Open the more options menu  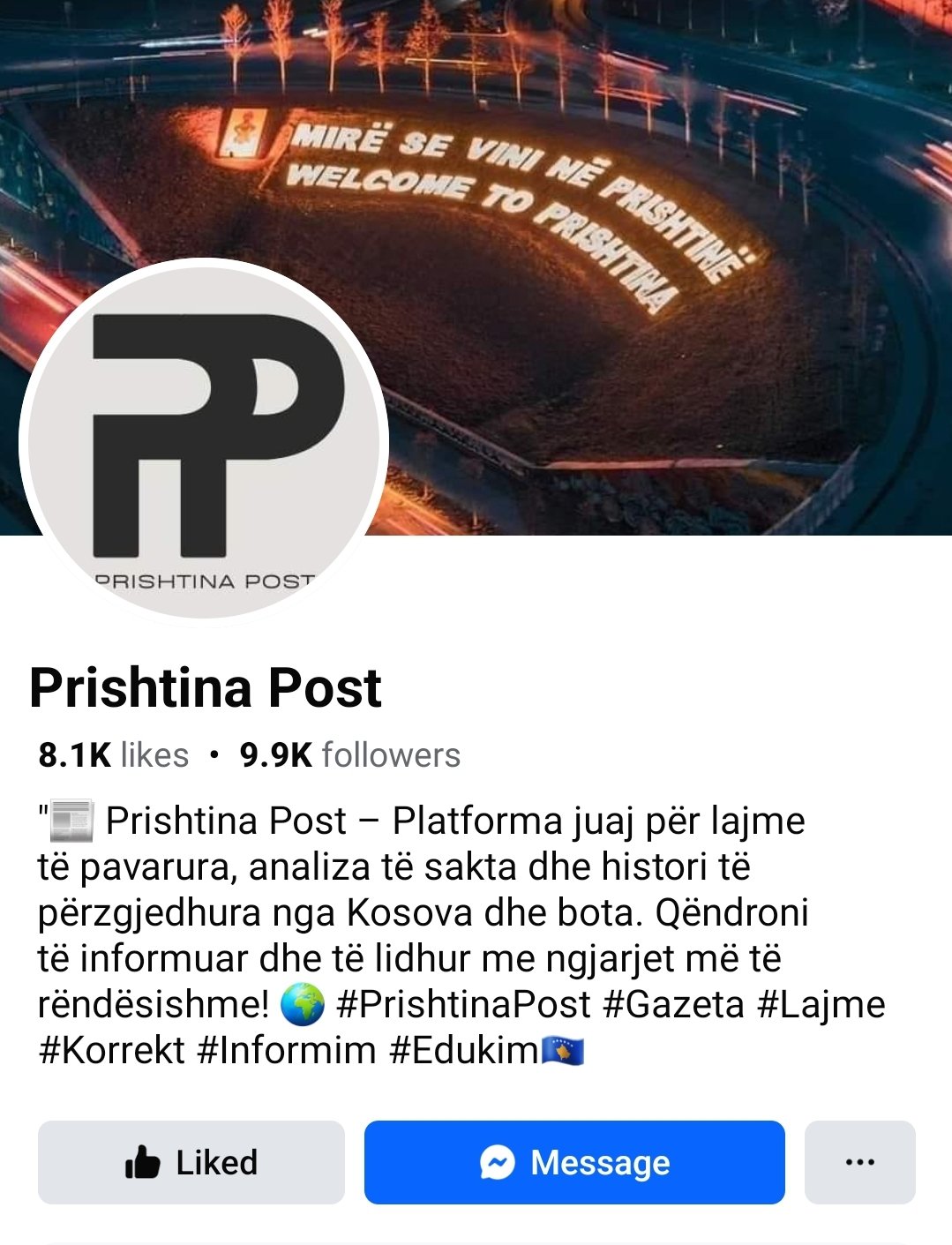(859, 1162)
